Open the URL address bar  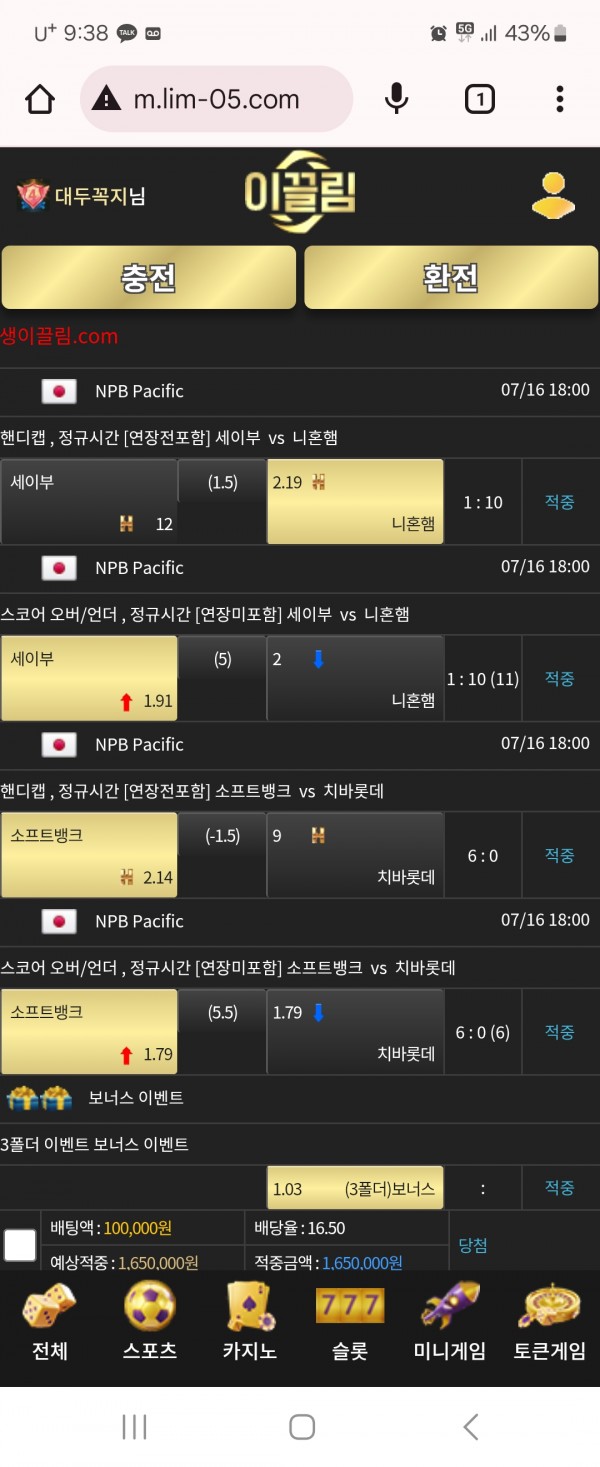click(x=216, y=99)
